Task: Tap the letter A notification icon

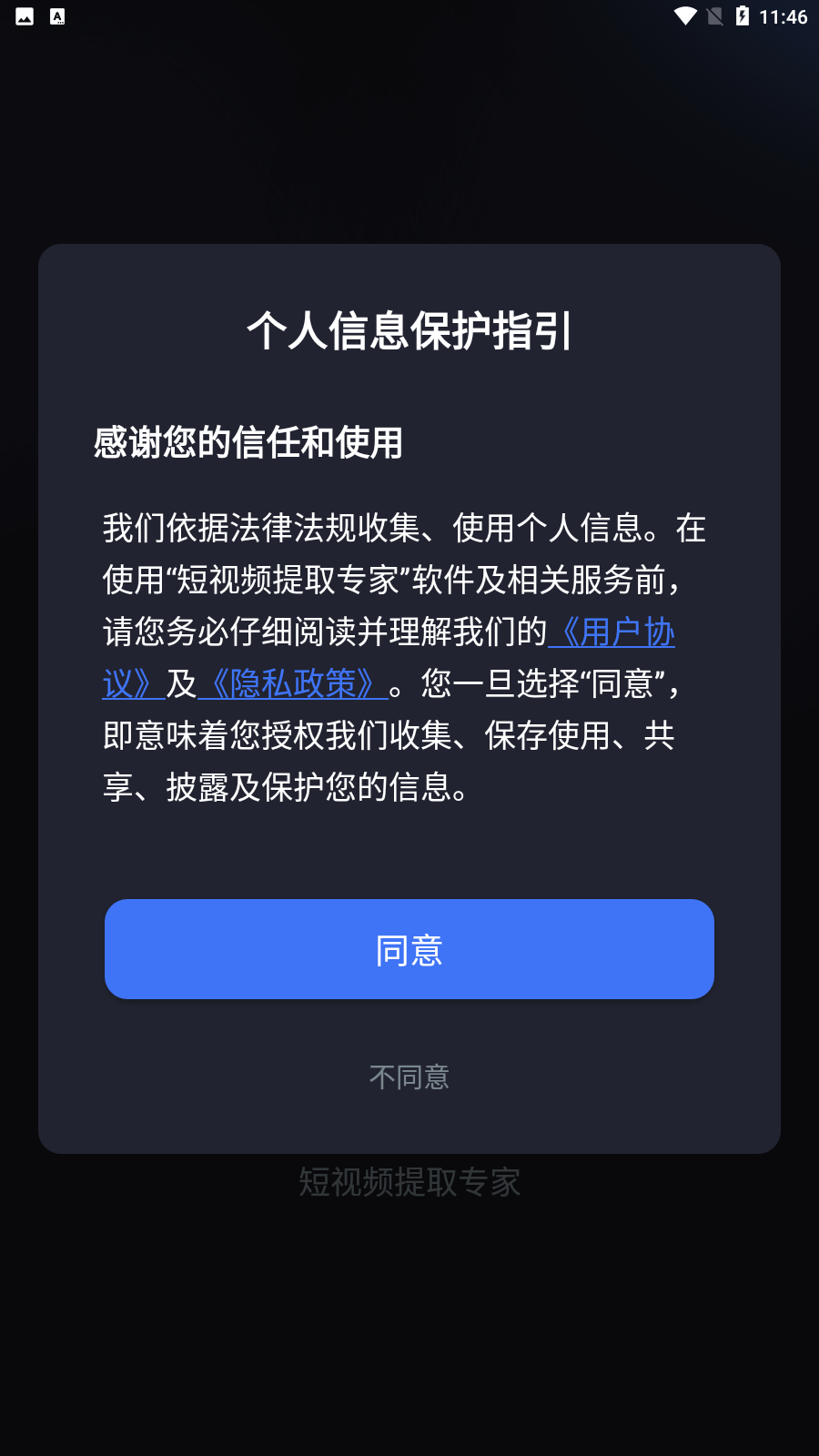Action: tap(57, 15)
